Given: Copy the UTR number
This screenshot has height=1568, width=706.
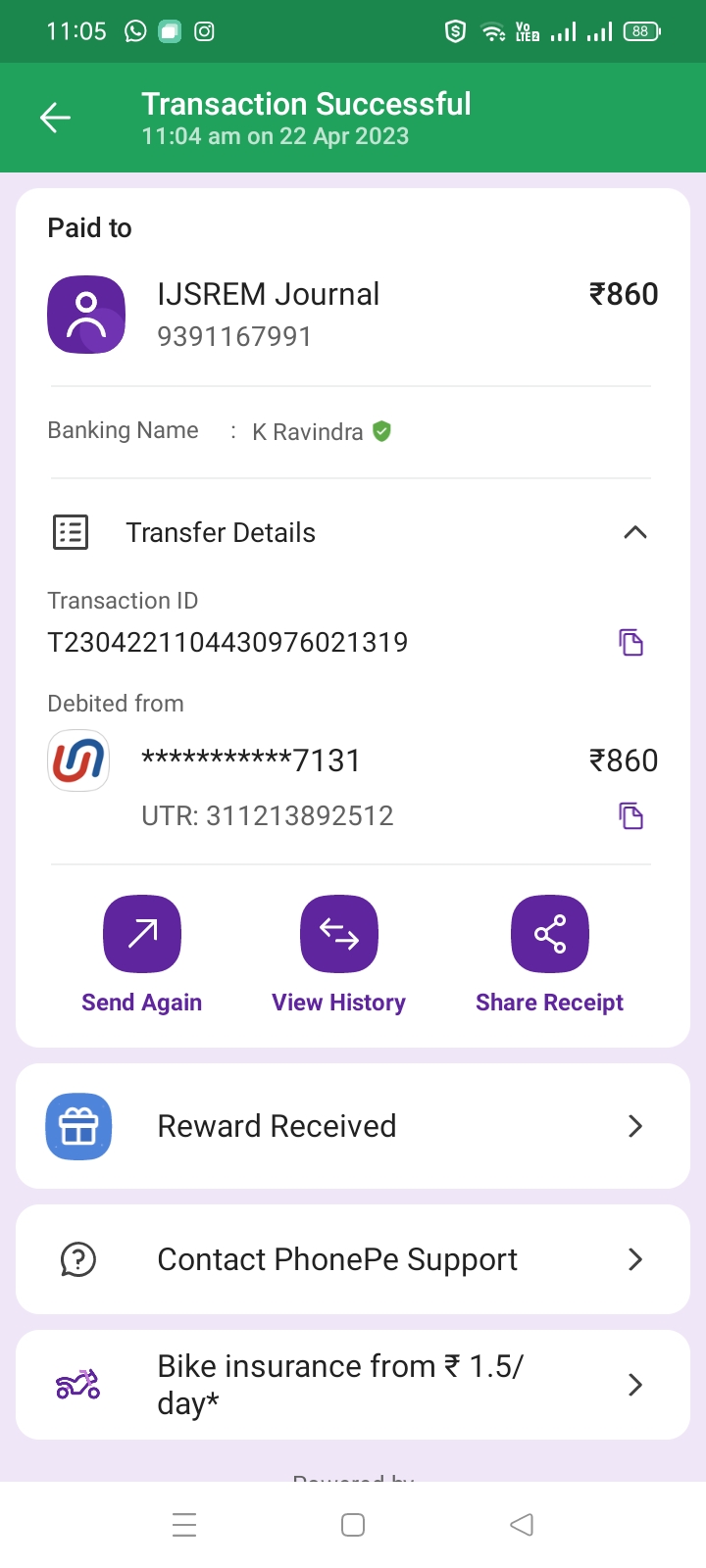Looking at the screenshot, I should point(630,815).
